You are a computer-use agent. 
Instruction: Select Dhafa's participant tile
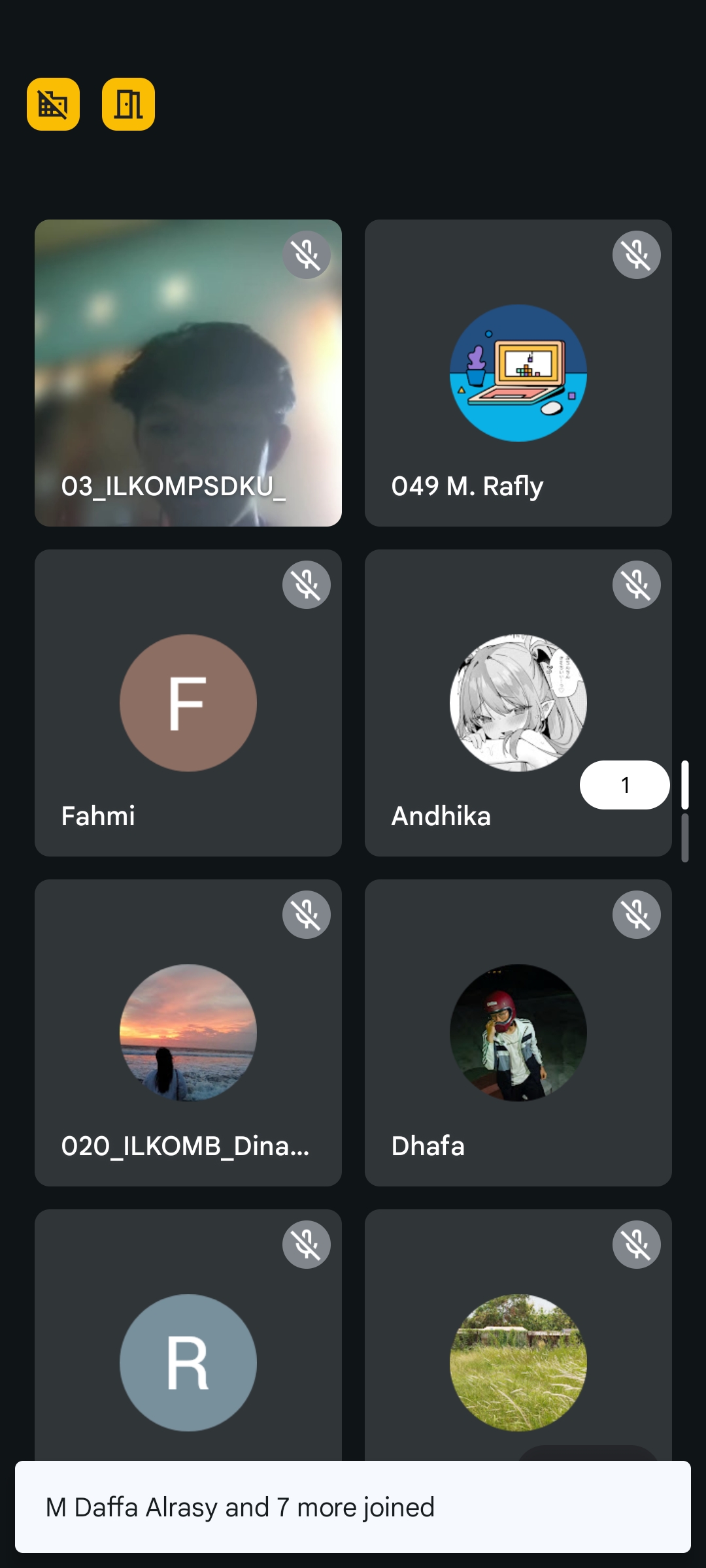tap(518, 1033)
